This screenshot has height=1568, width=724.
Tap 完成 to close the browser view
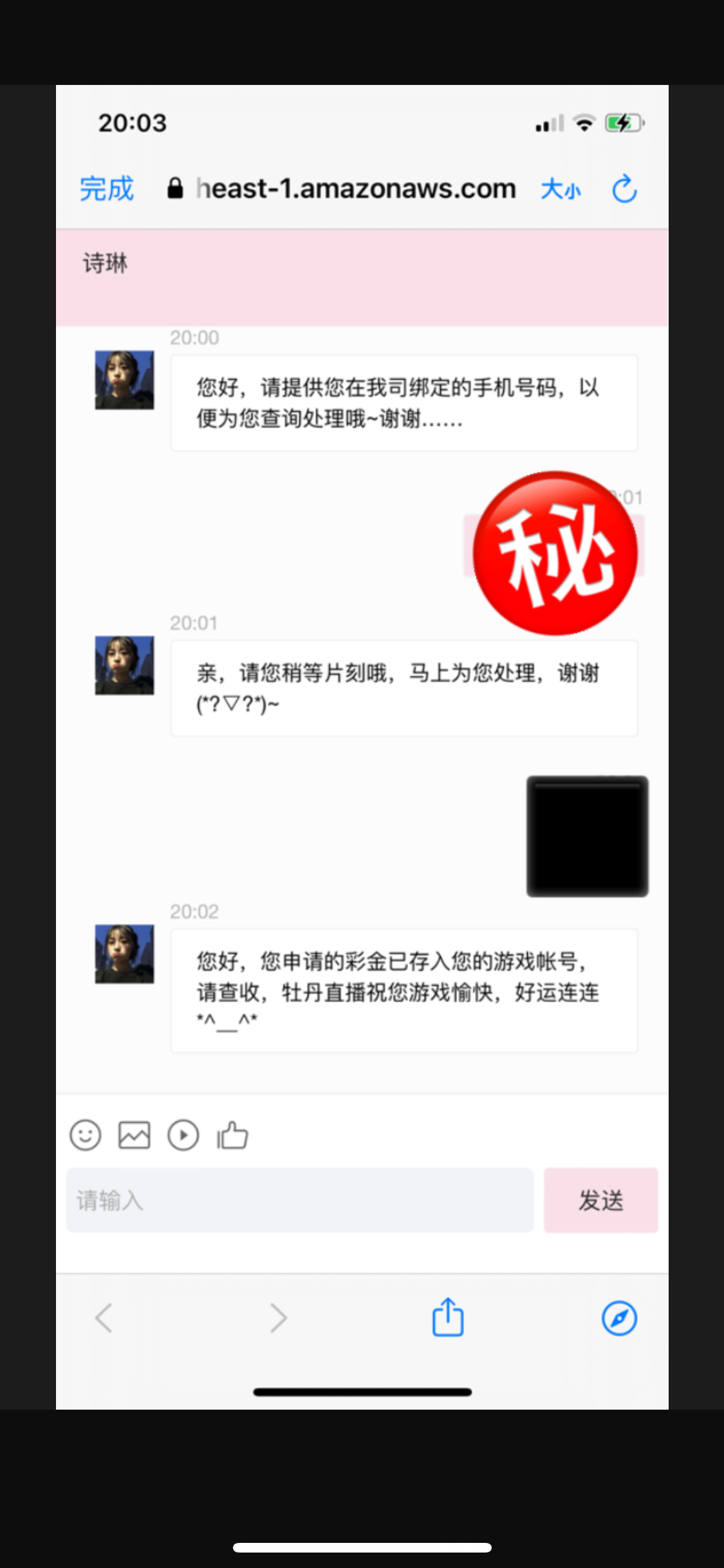tap(106, 189)
